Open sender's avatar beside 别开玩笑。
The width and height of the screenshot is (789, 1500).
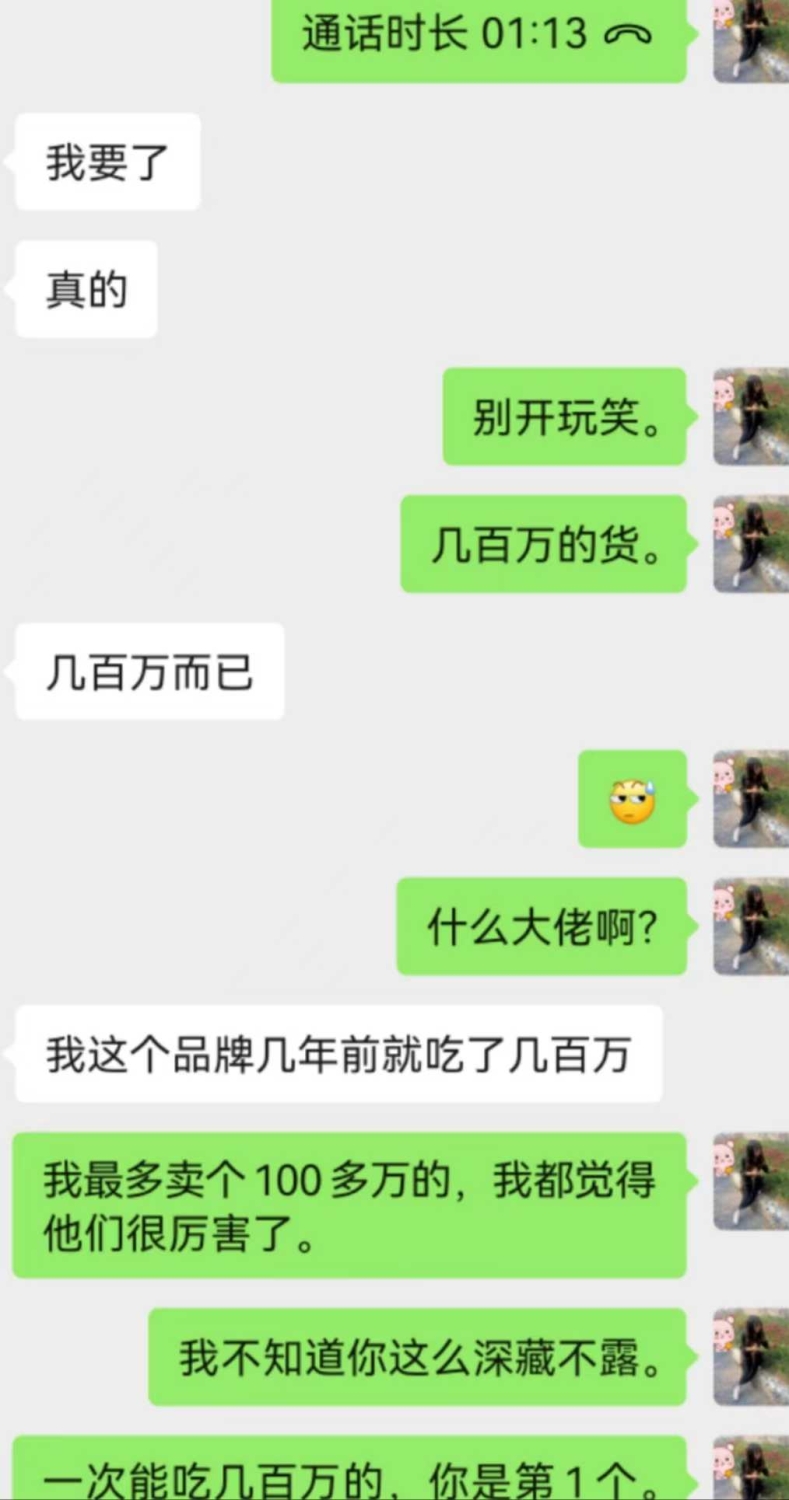click(x=750, y=416)
